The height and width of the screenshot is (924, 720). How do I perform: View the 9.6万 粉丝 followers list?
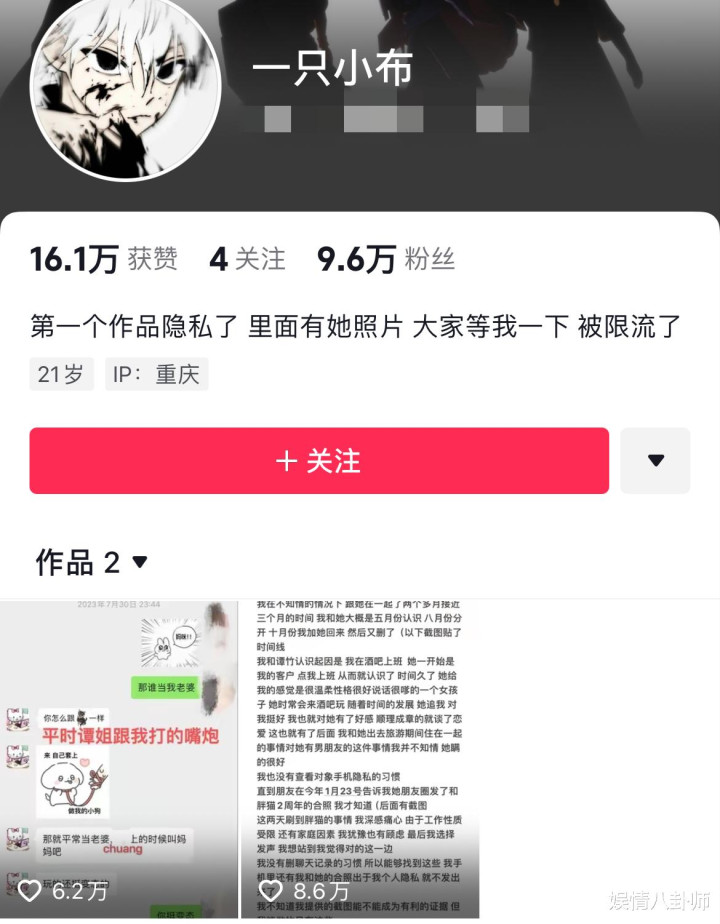coord(386,259)
